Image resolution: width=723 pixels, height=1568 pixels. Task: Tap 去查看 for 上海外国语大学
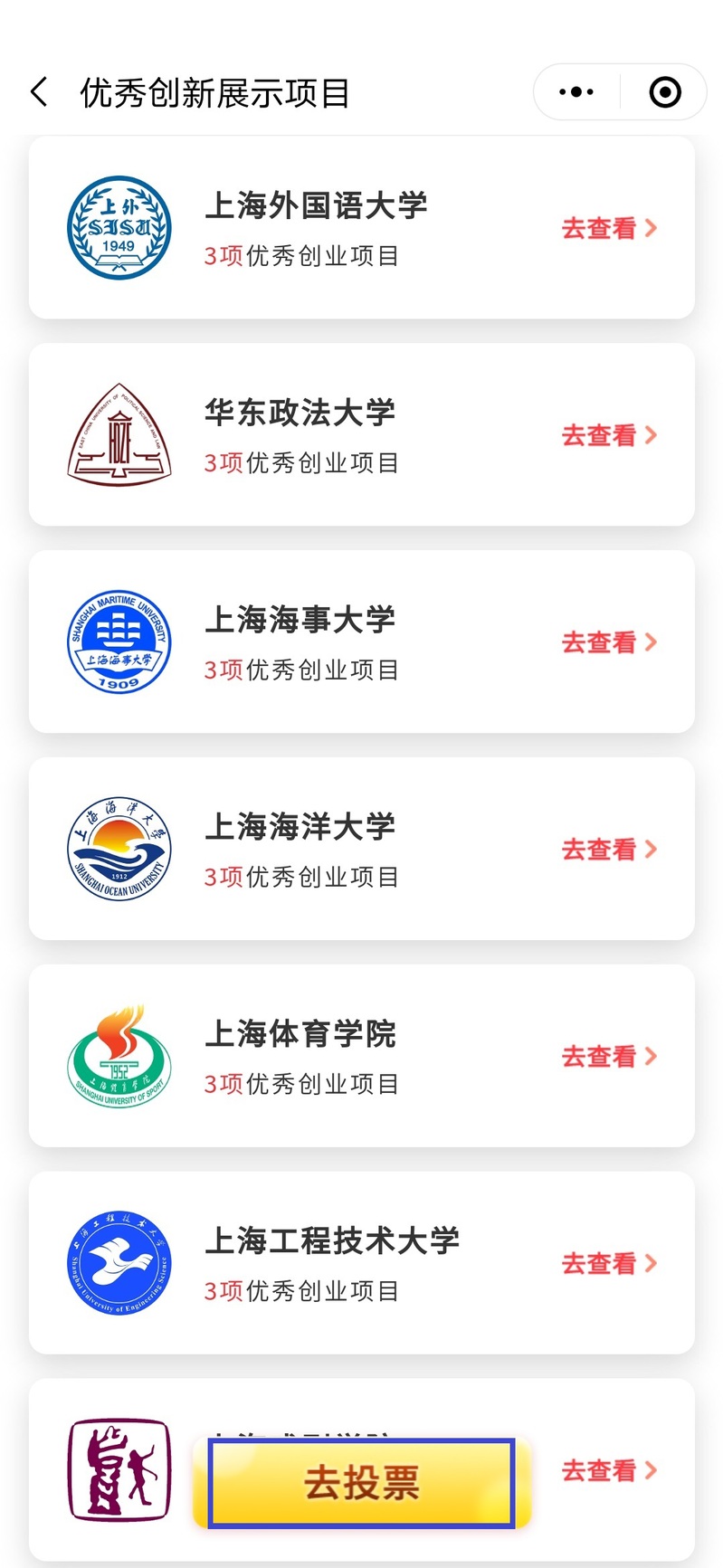pyautogui.click(x=609, y=228)
